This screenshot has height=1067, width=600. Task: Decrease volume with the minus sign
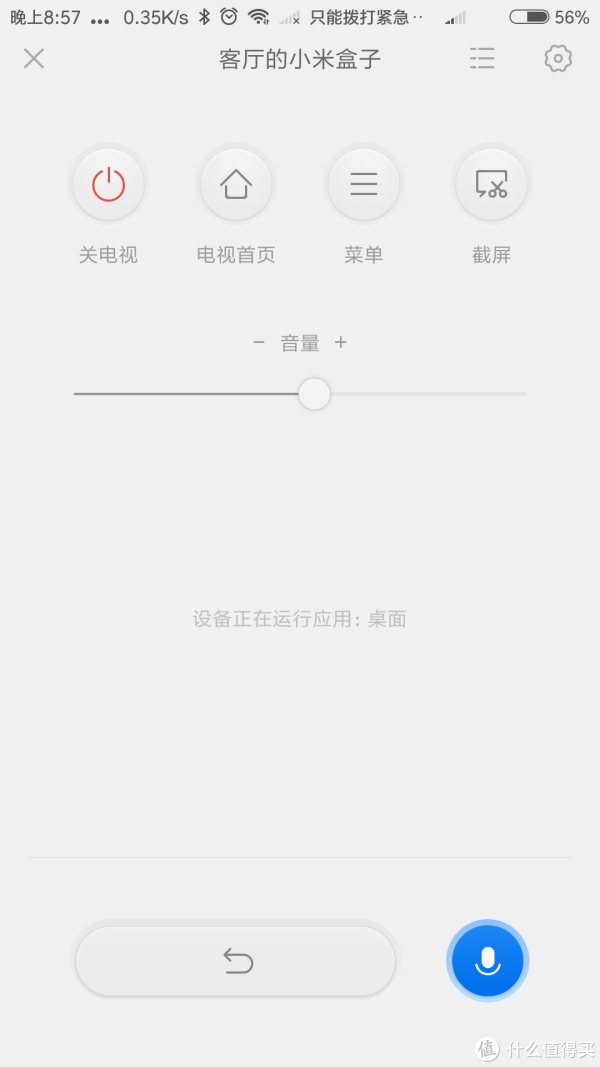259,343
